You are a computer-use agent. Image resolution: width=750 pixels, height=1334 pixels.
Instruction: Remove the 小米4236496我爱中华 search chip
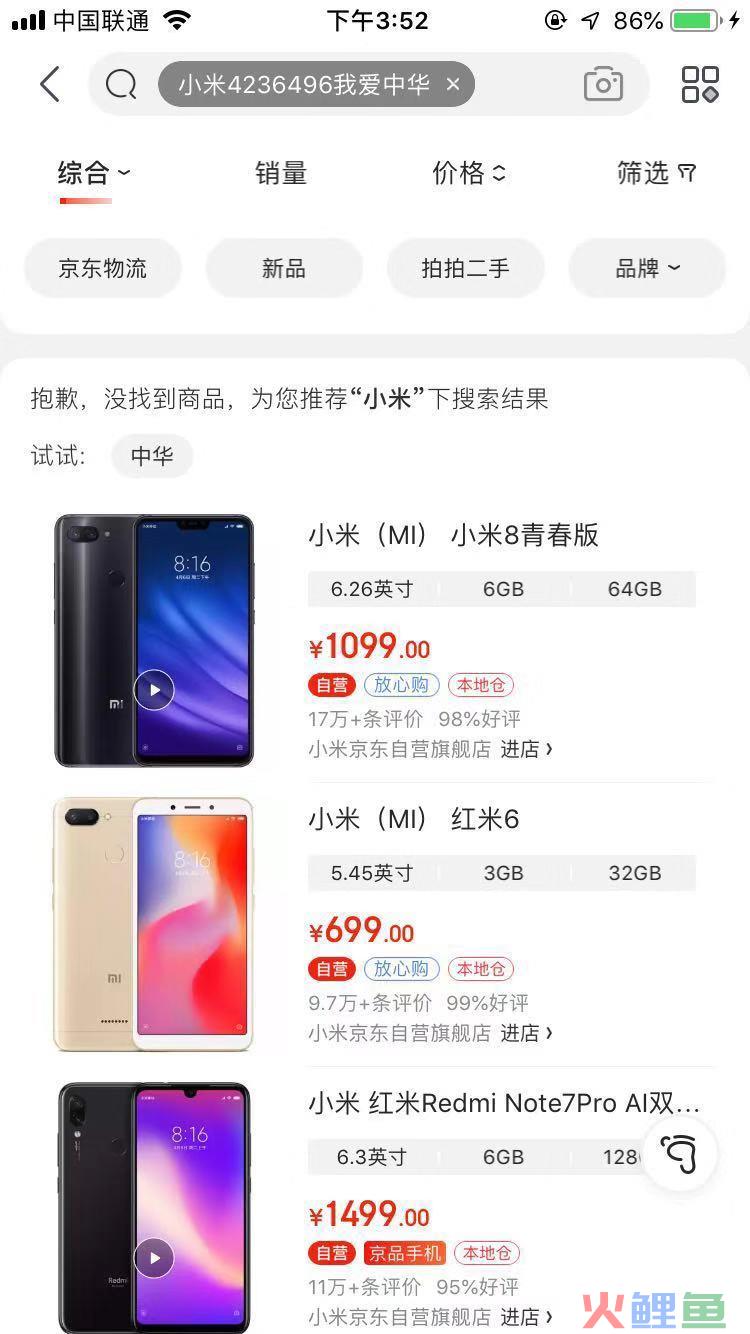coord(453,85)
